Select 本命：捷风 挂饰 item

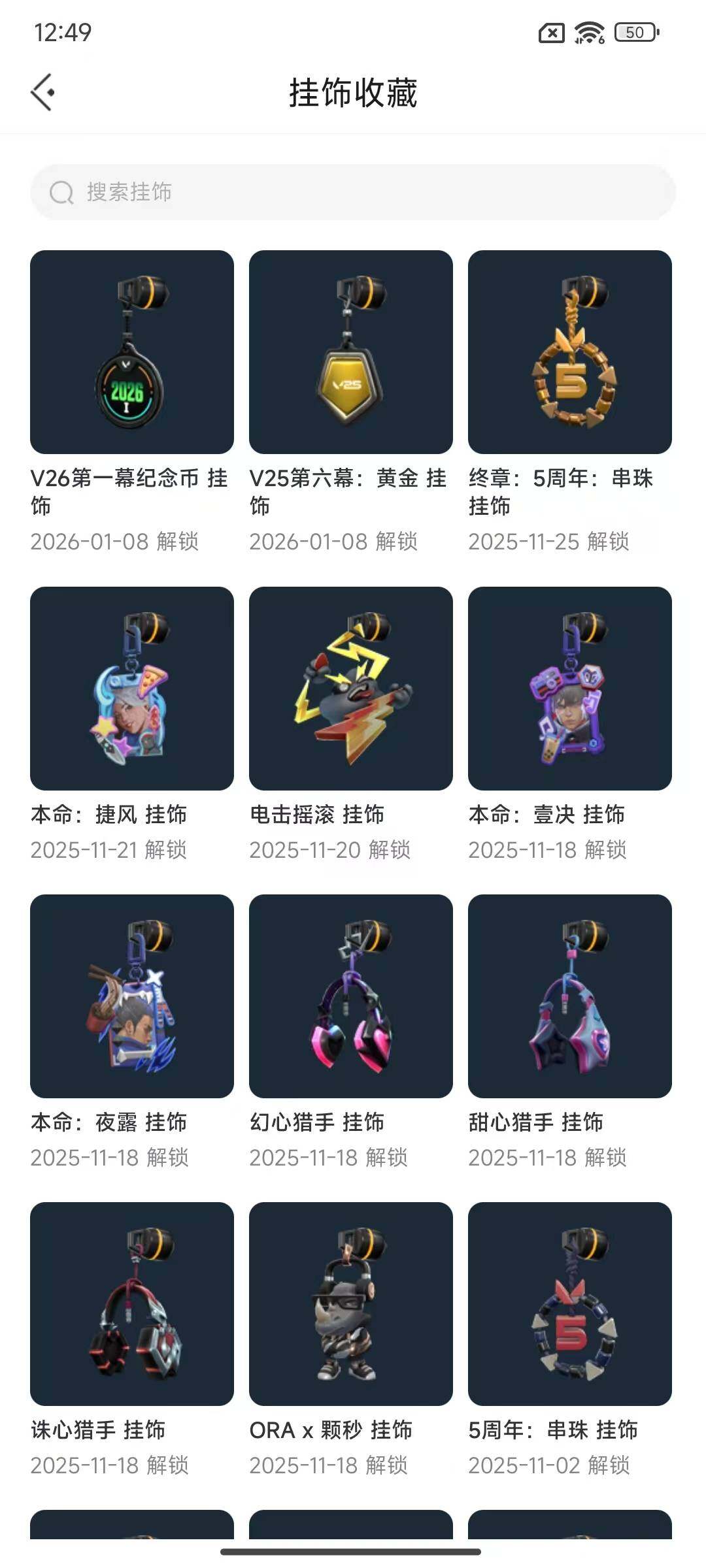pyautogui.click(x=132, y=689)
